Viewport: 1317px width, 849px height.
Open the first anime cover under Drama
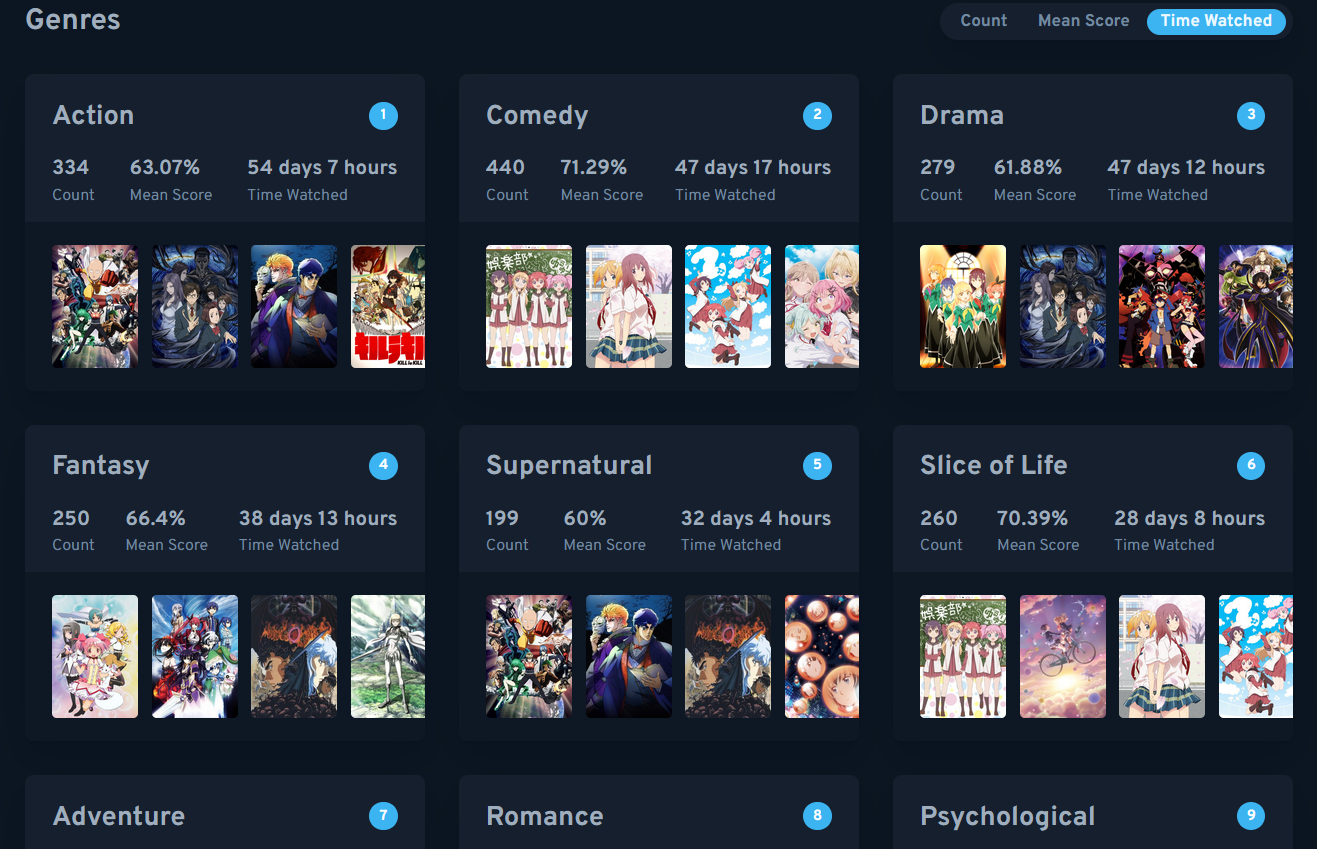coord(963,306)
